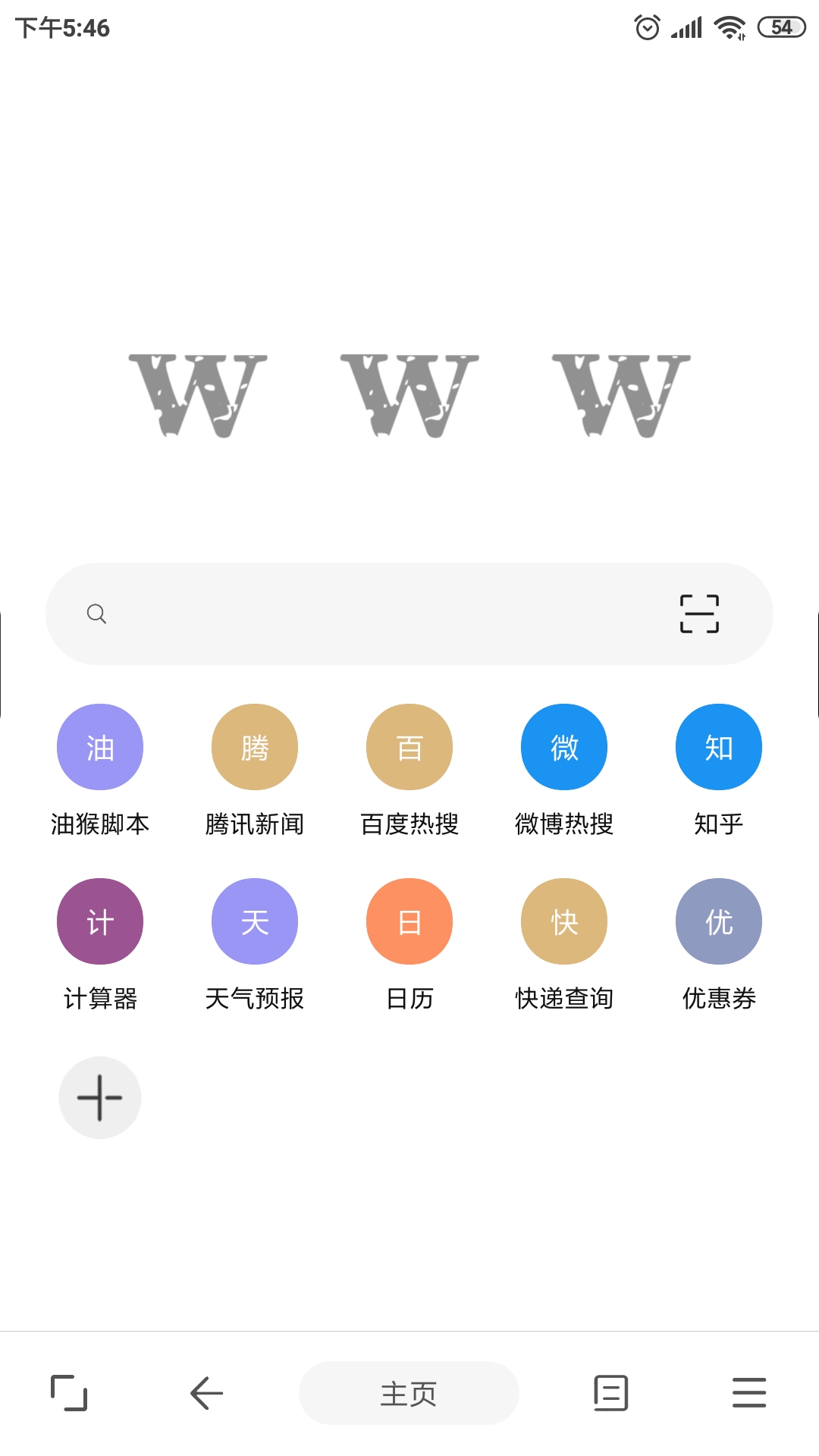Open the bookmarks list icon
This screenshot has width=819, height=1456.
tap(610, 1393)
